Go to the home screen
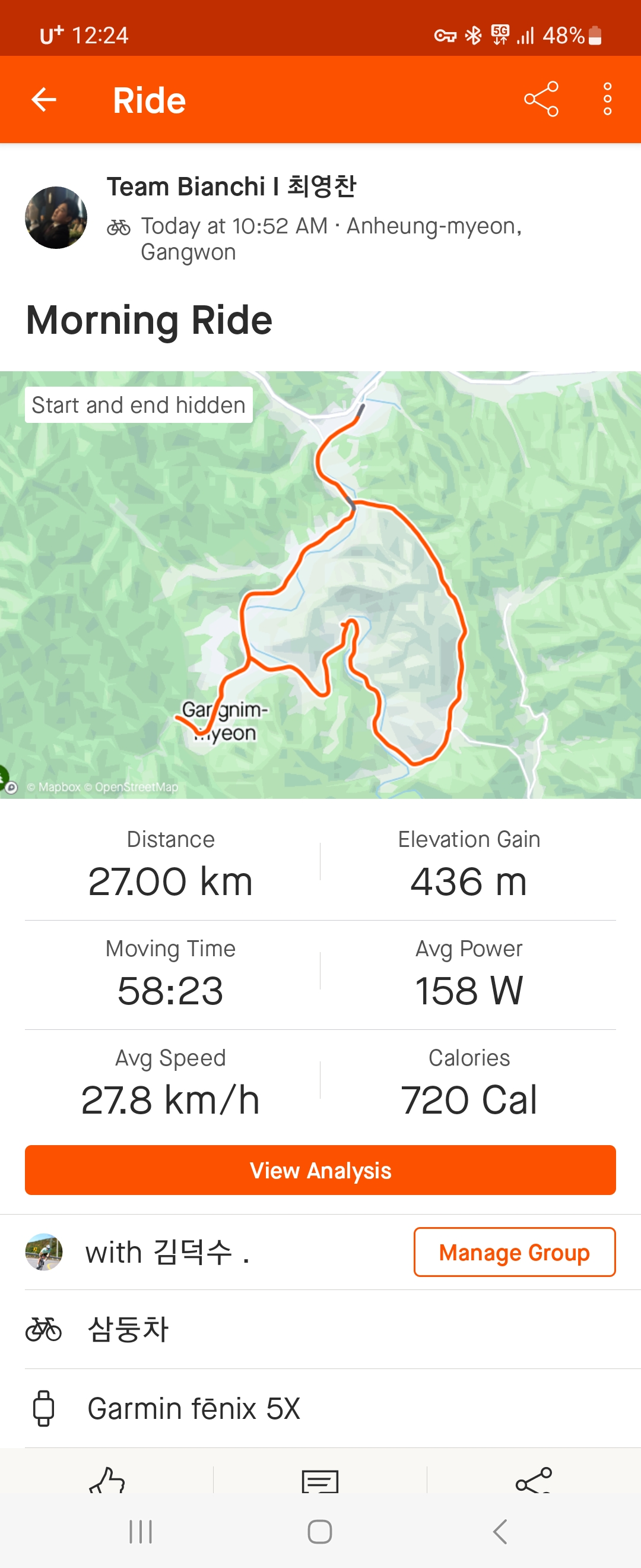 [320, 1532]
